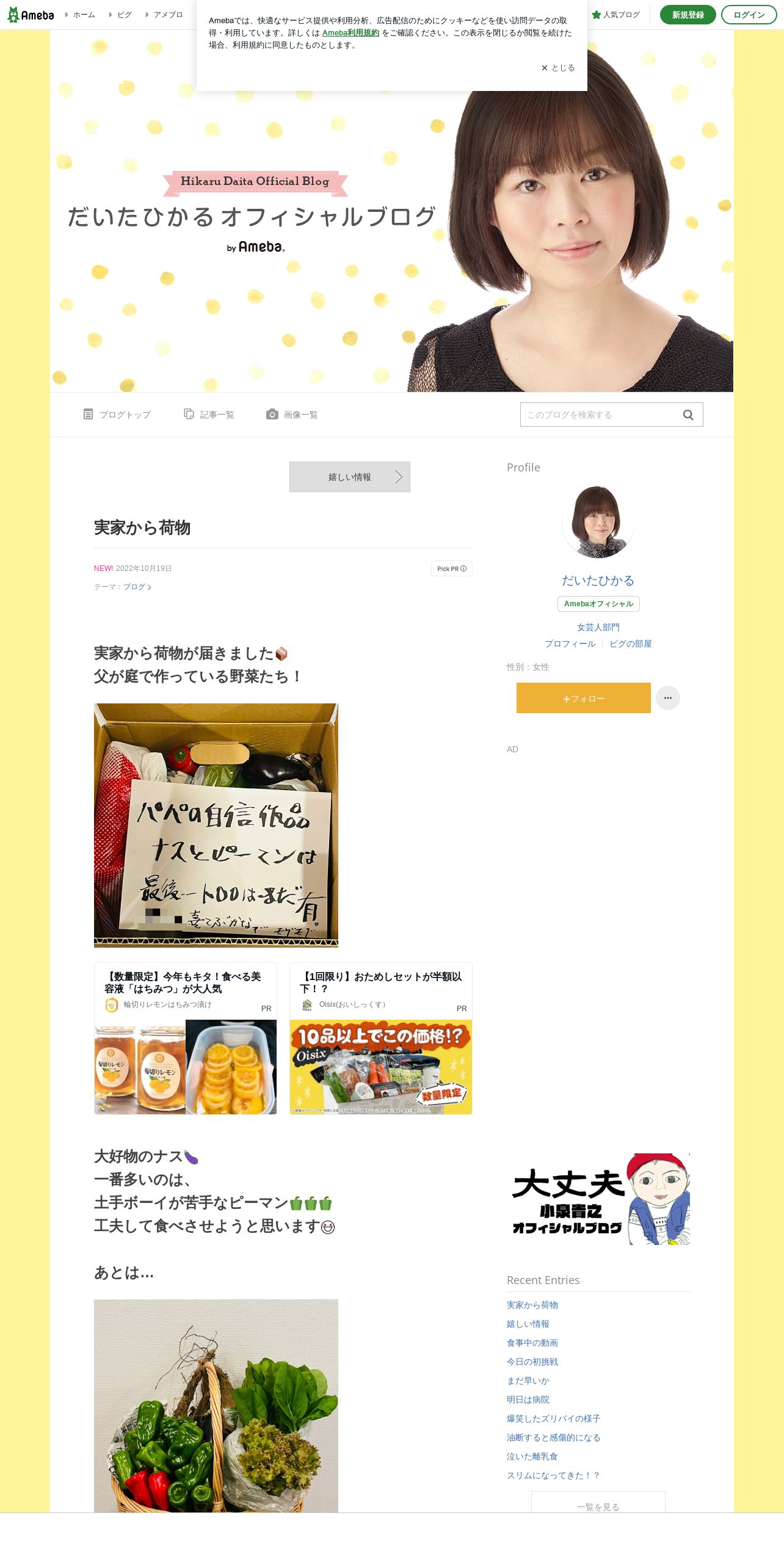Tap the ログイン button
This screenshot has width=784, height=1568.
pos(749,15)
